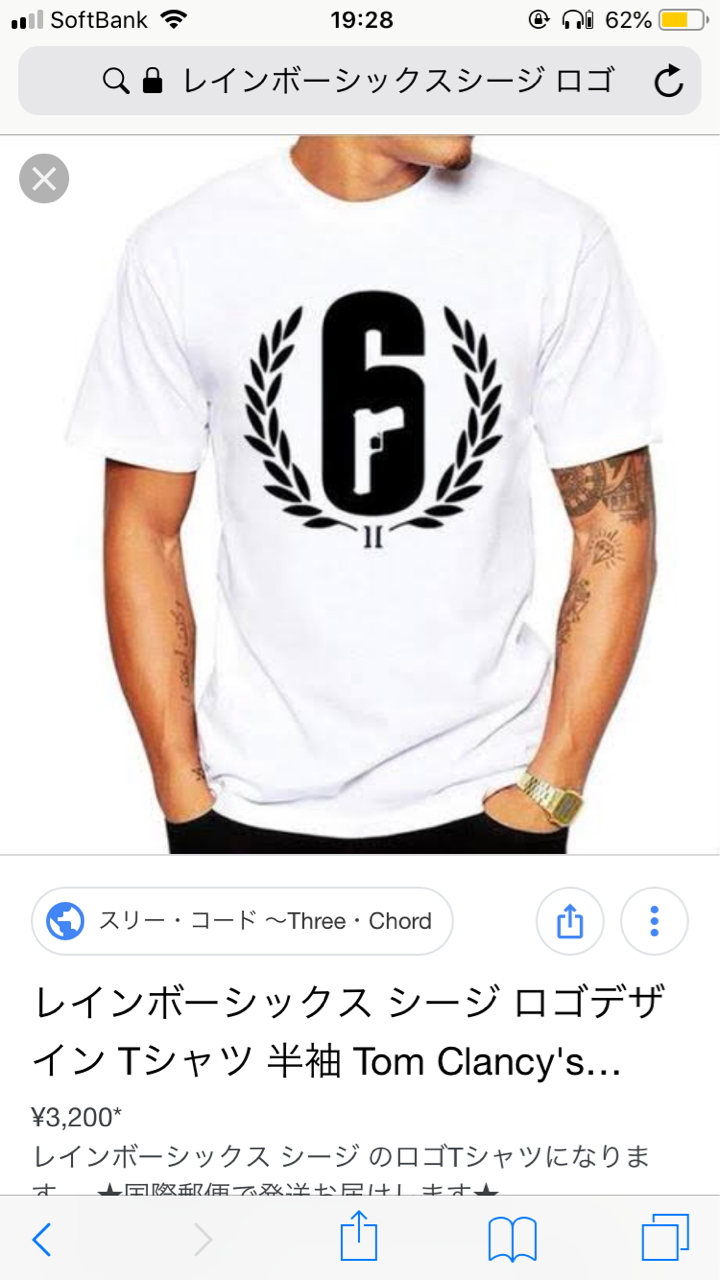The width and height of the screenshot is (720, 1280).
Task: Open Safari bookmarks
Action: (512, 1240)
